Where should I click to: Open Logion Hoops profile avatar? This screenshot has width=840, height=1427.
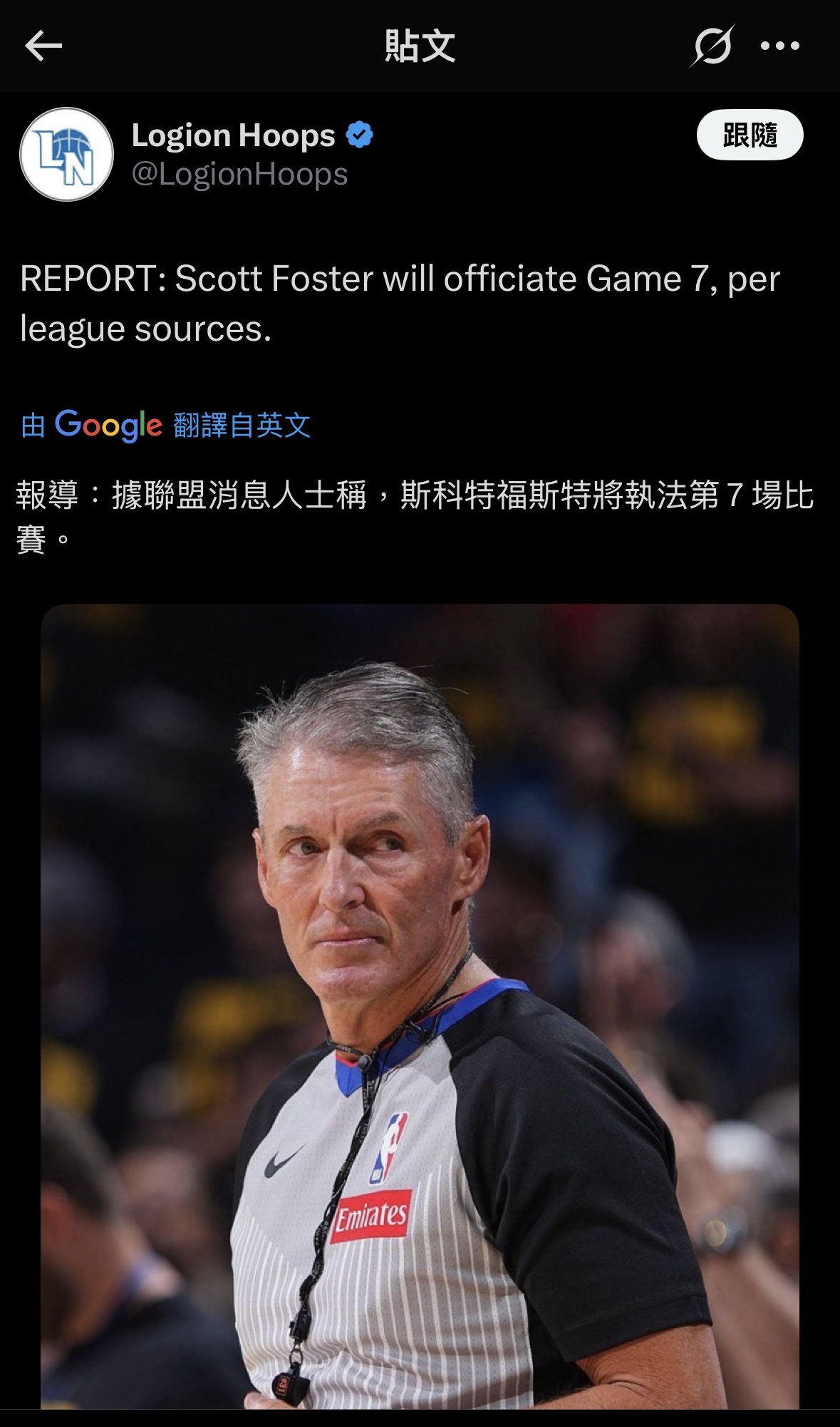point(66,154)
